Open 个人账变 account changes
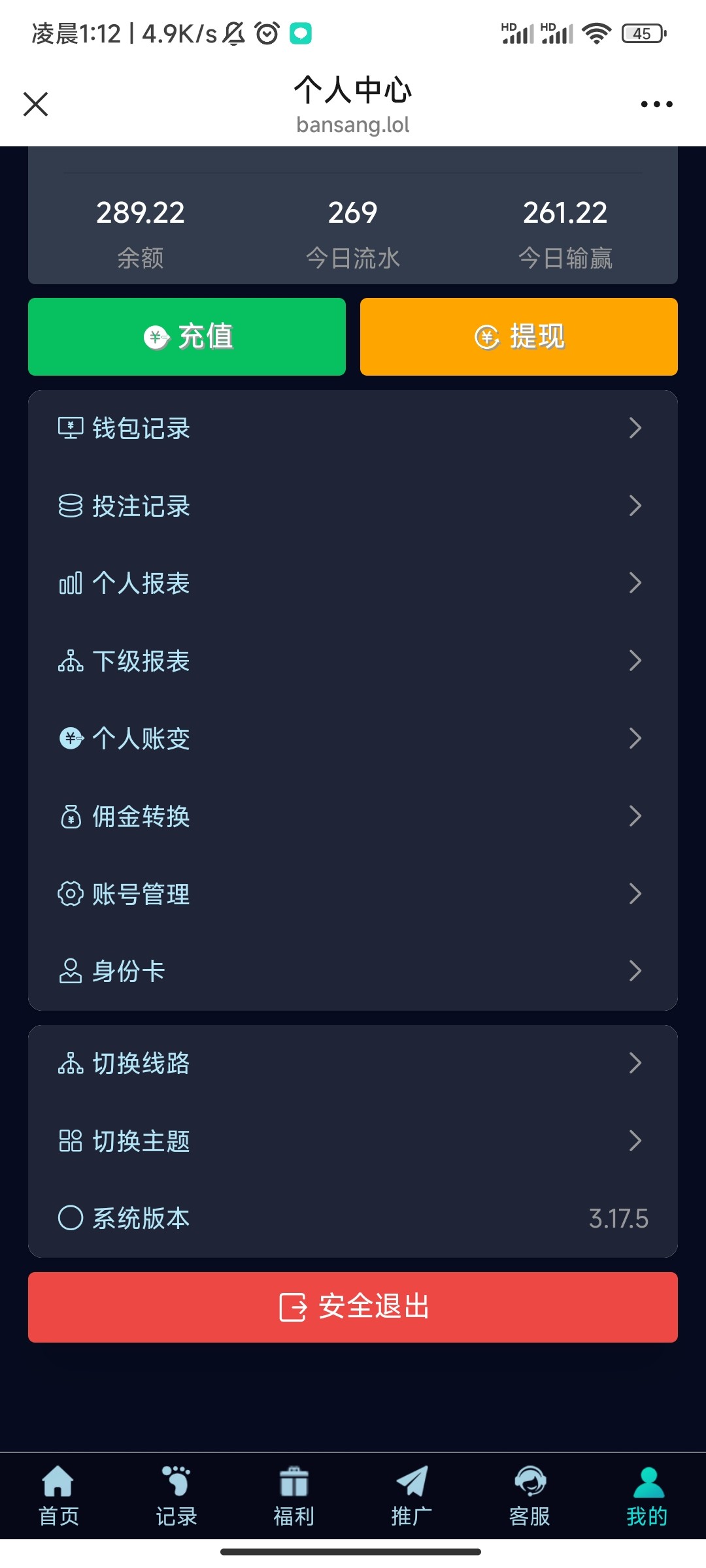Viewport: 706px width, 1568px height. pyautogui.click(x=353, y=738)
